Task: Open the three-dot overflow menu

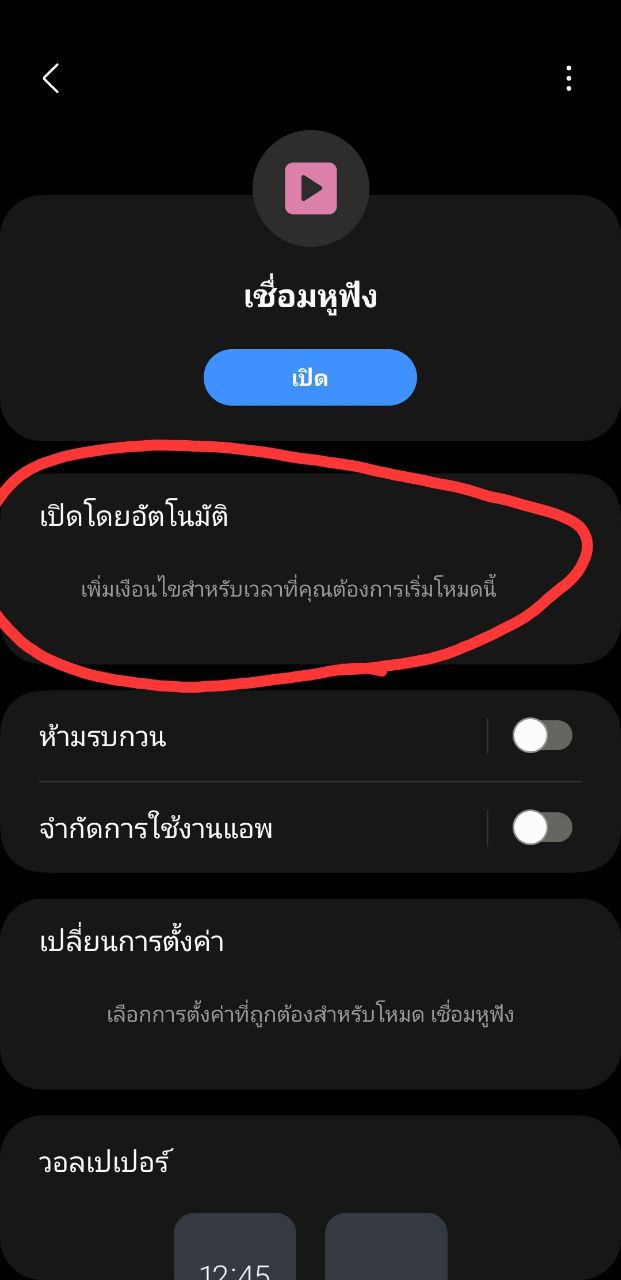Action: (x=568, y=78)
